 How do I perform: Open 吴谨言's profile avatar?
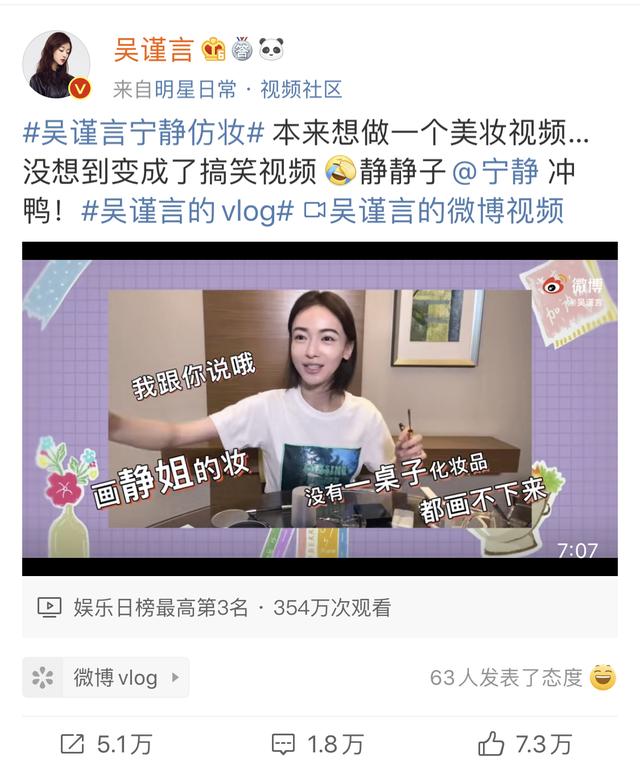[x=57, y=64]
